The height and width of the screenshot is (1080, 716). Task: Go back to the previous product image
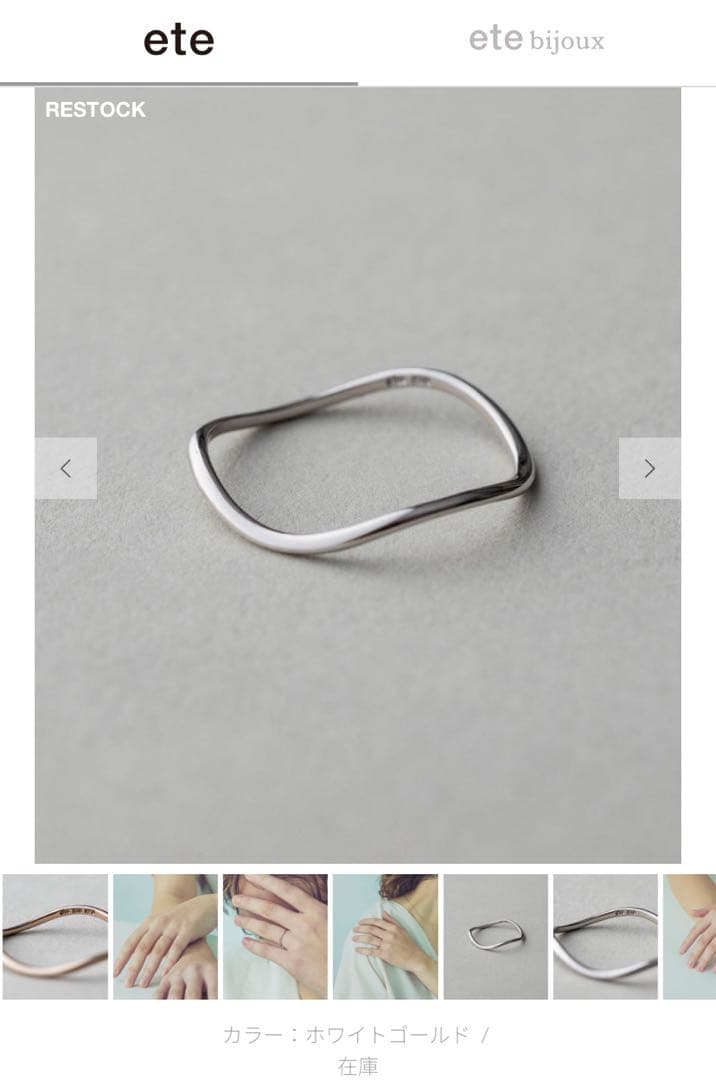tap(66, 468)
